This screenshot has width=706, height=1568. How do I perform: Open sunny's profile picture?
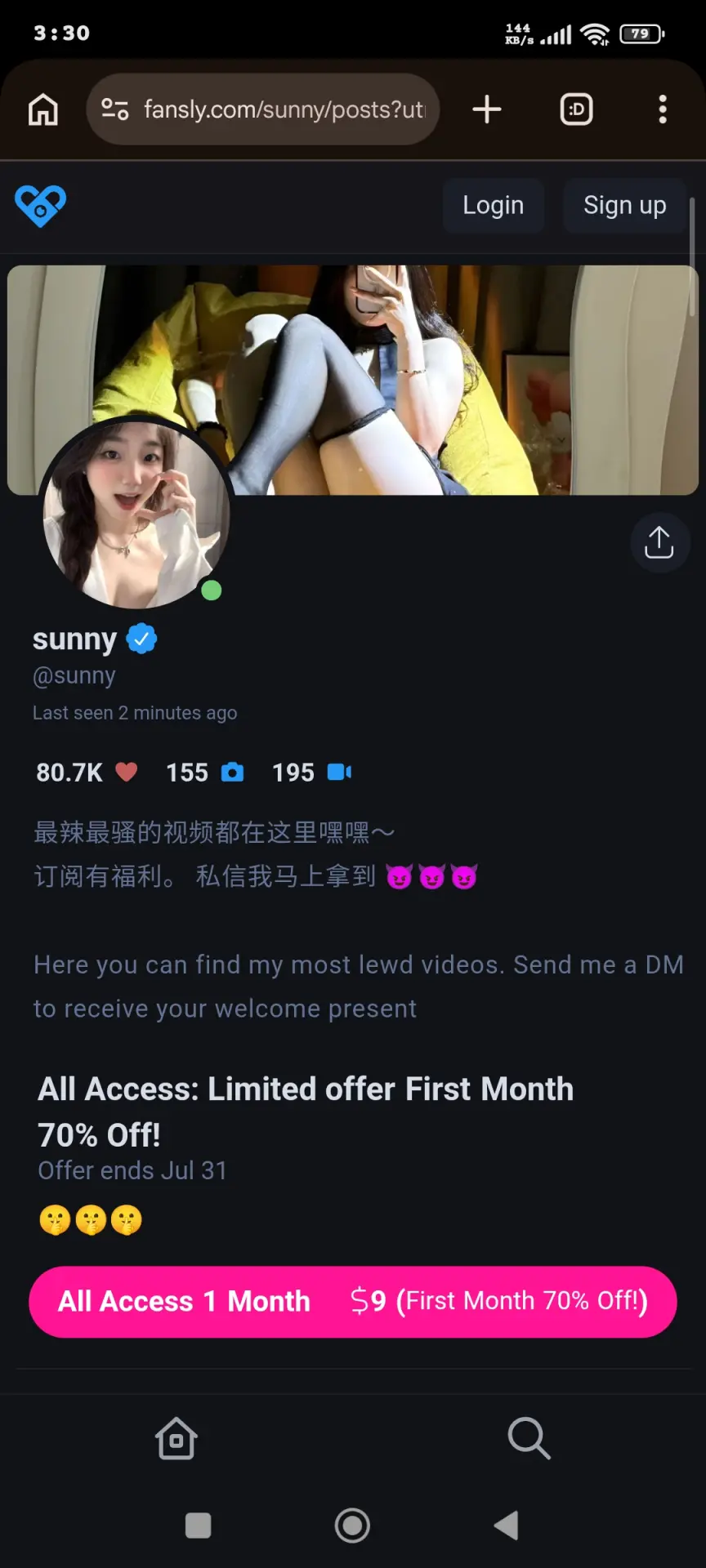click(136, 514)
